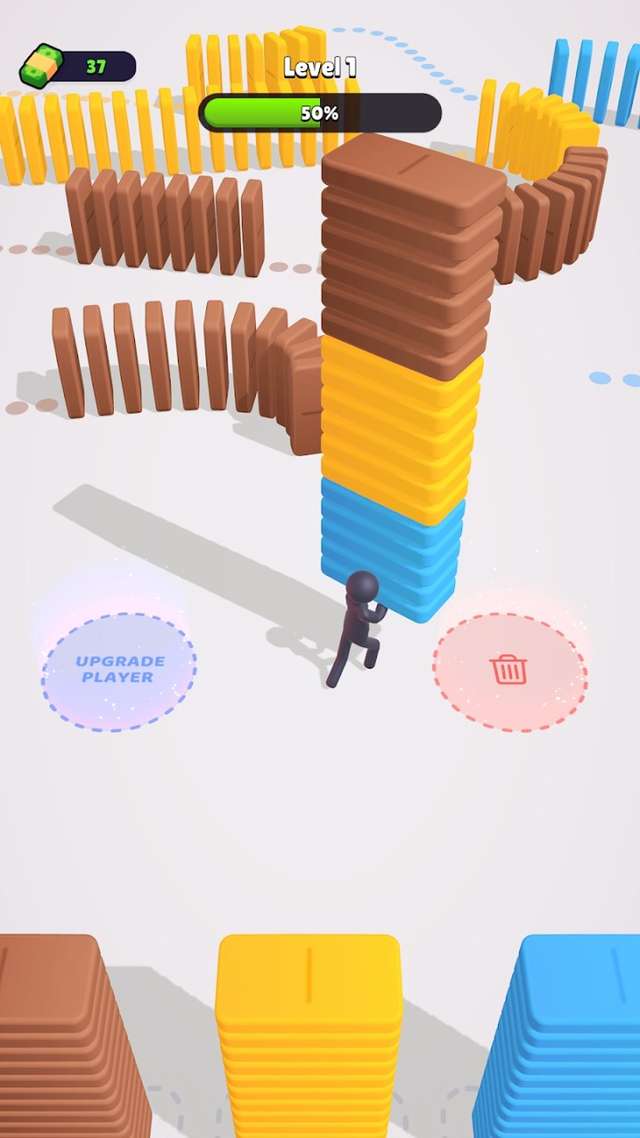
Task: Tap the red trash bin circle
Action: tap(510, 671)
